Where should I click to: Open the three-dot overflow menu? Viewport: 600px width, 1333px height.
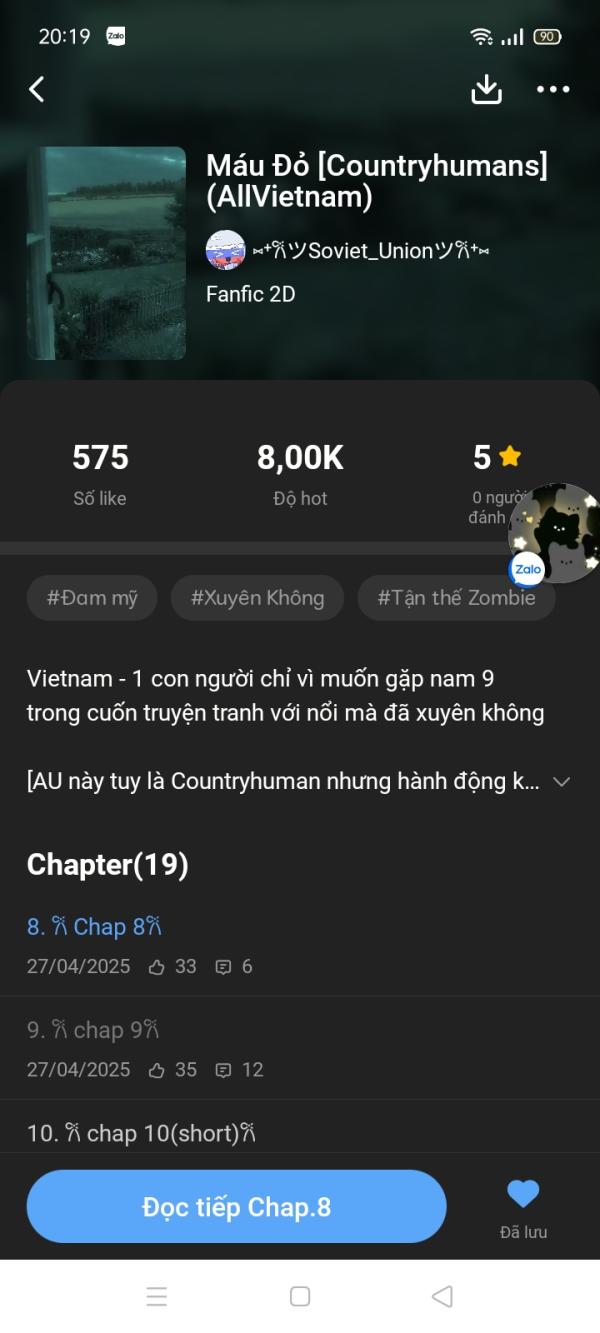coord(553,89)
